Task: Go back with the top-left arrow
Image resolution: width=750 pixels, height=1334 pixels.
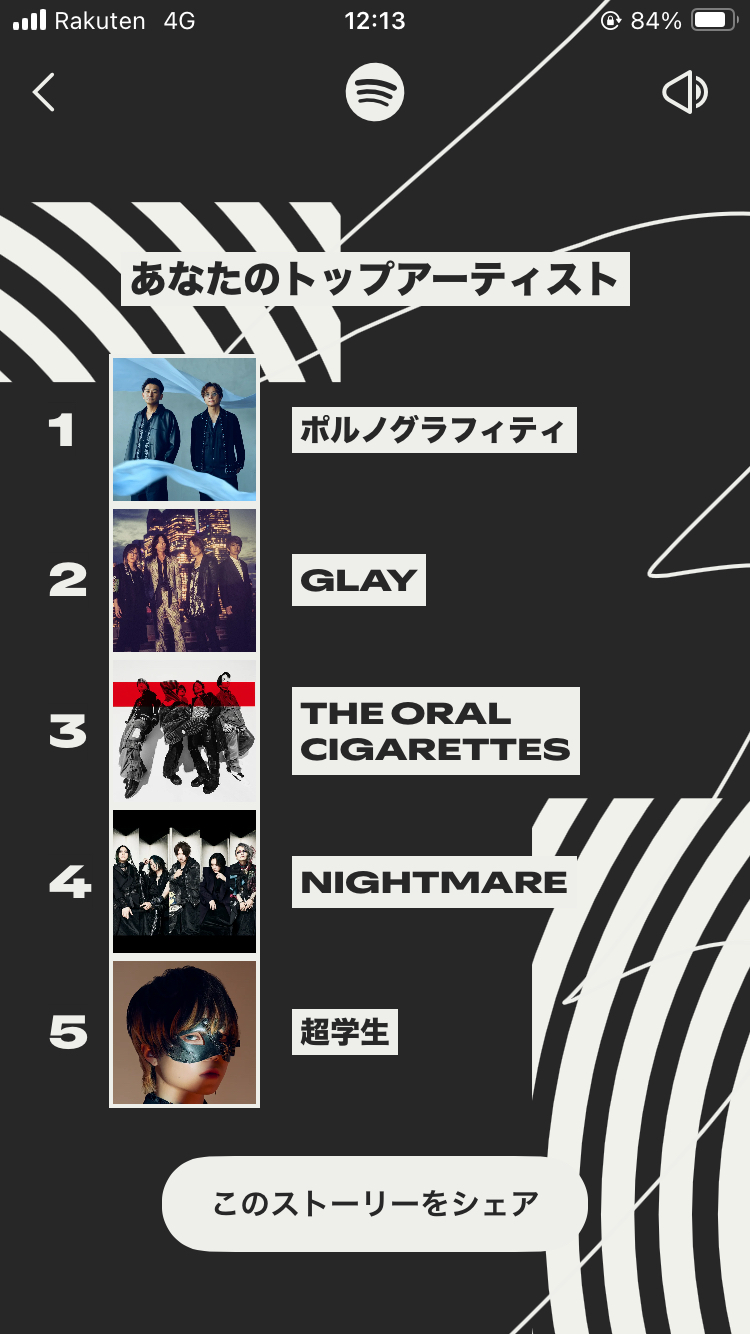Action: point(43,93)
